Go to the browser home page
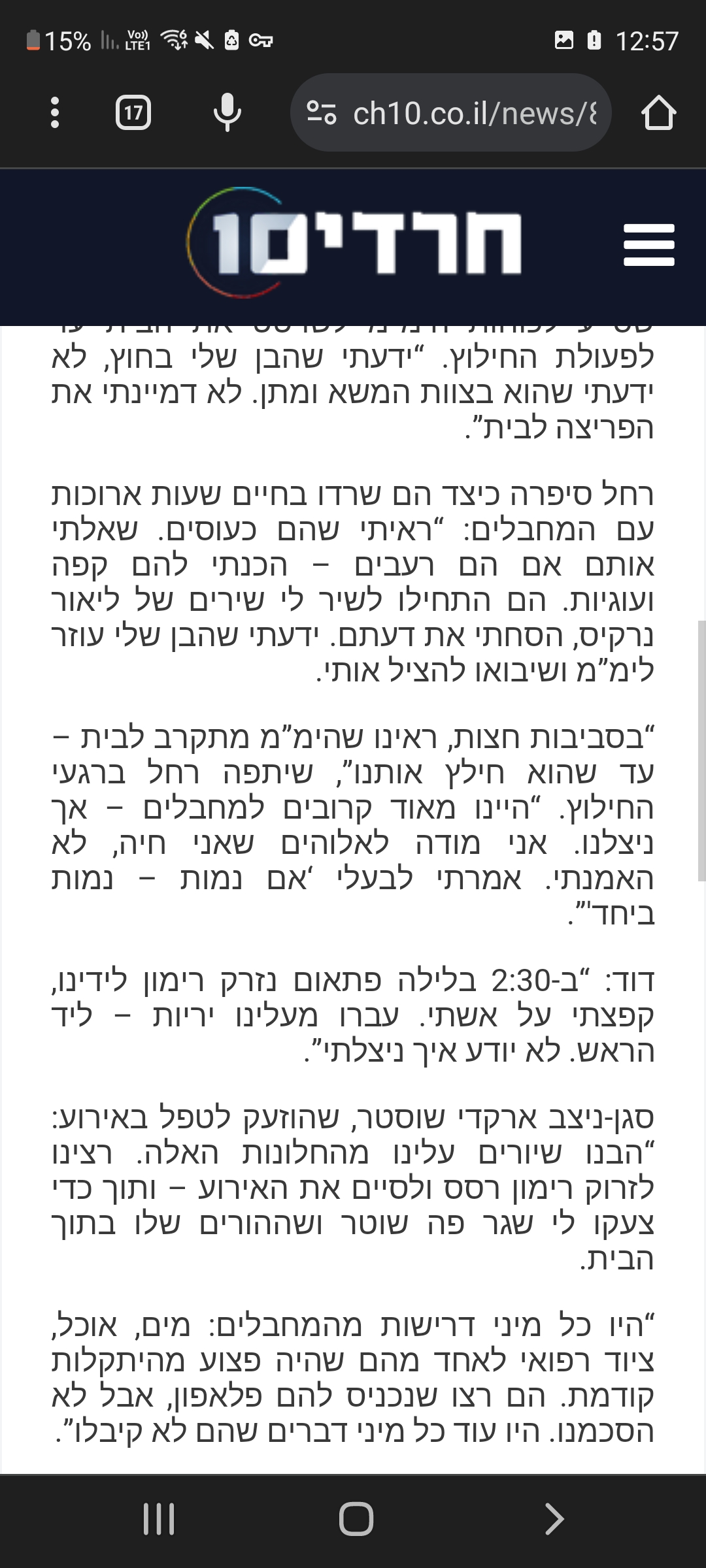 (x=658, y=112)
